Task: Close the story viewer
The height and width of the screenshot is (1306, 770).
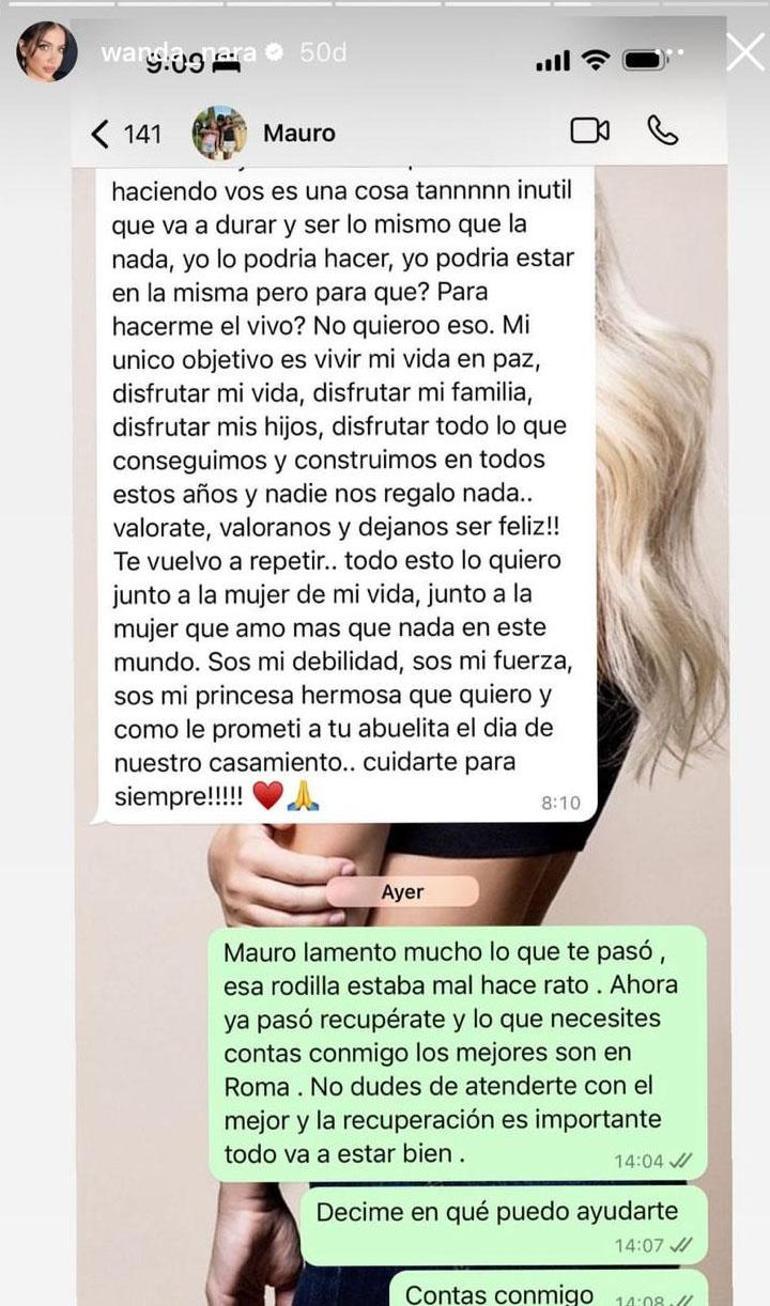Action: 745,52
